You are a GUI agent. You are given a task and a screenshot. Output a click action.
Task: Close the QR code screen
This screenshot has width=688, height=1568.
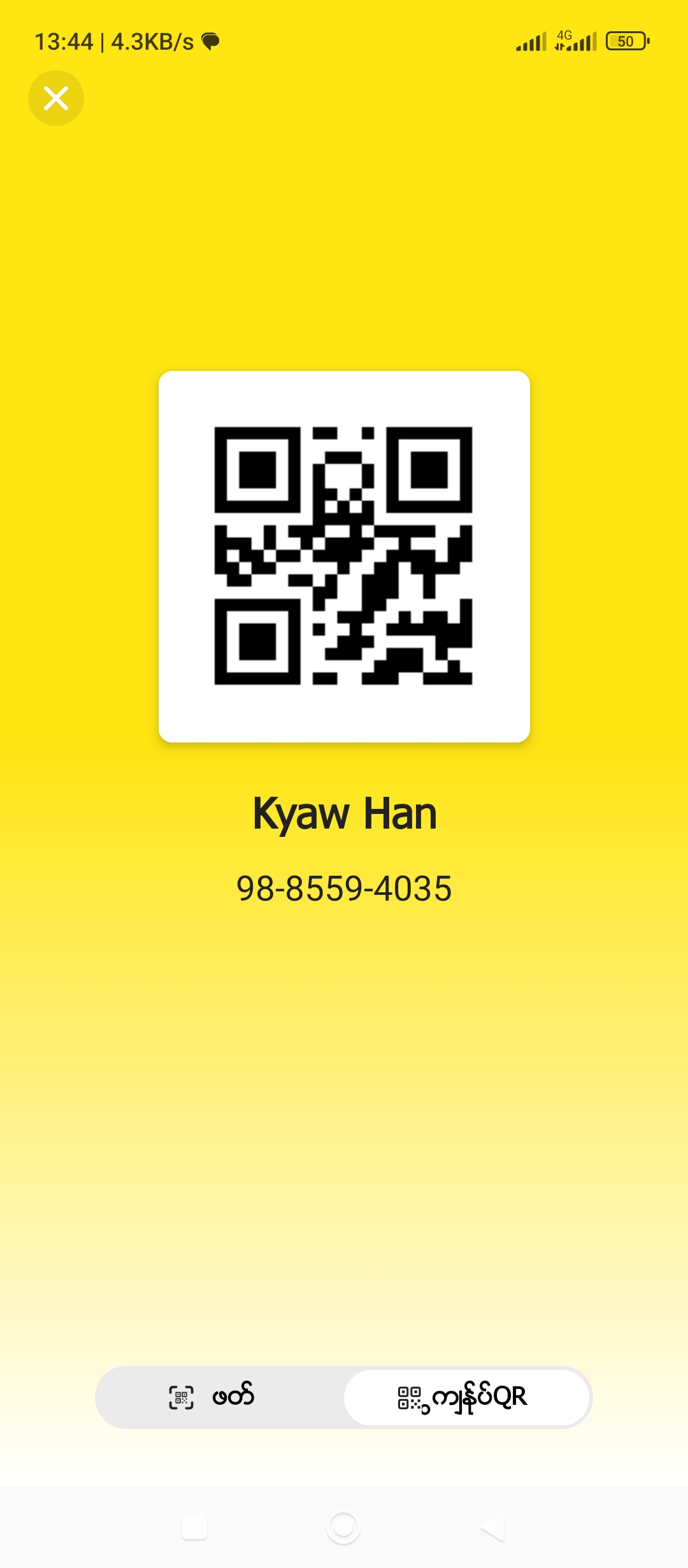[56, 98]
